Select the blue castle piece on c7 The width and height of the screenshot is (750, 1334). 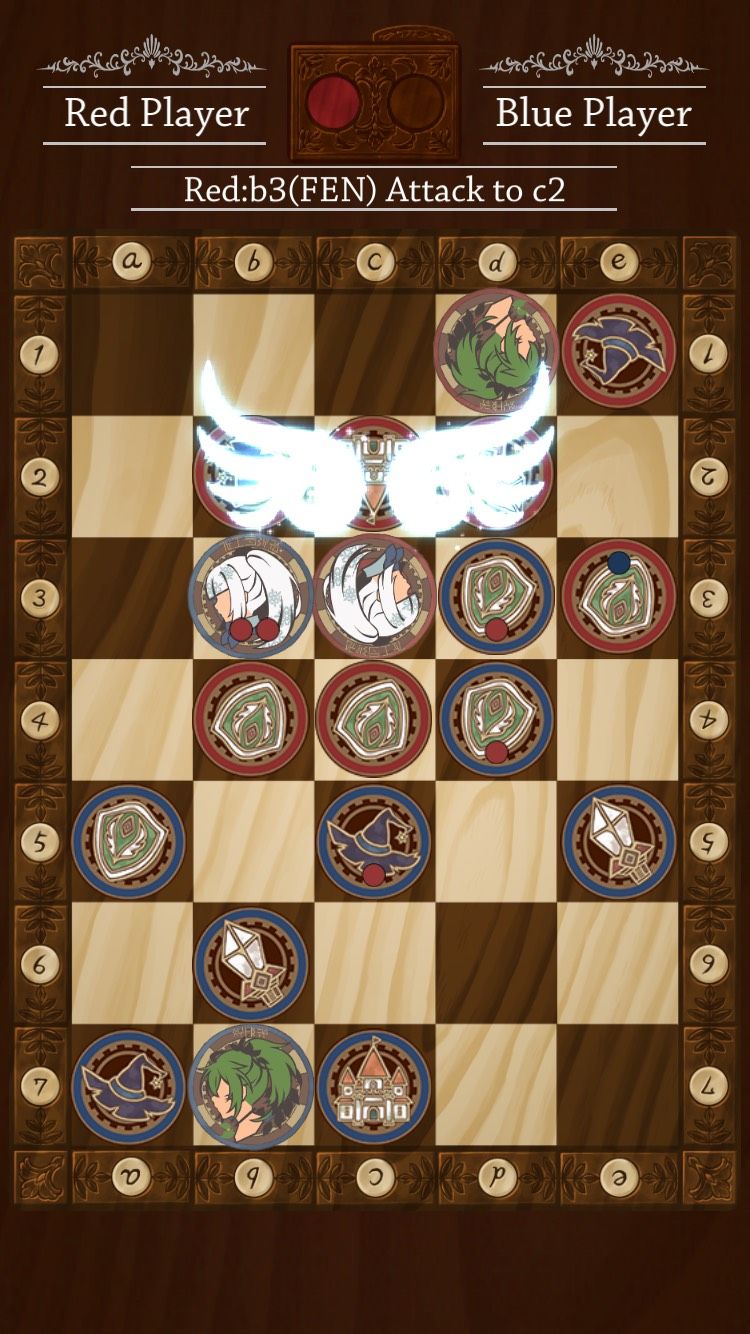374,1087
